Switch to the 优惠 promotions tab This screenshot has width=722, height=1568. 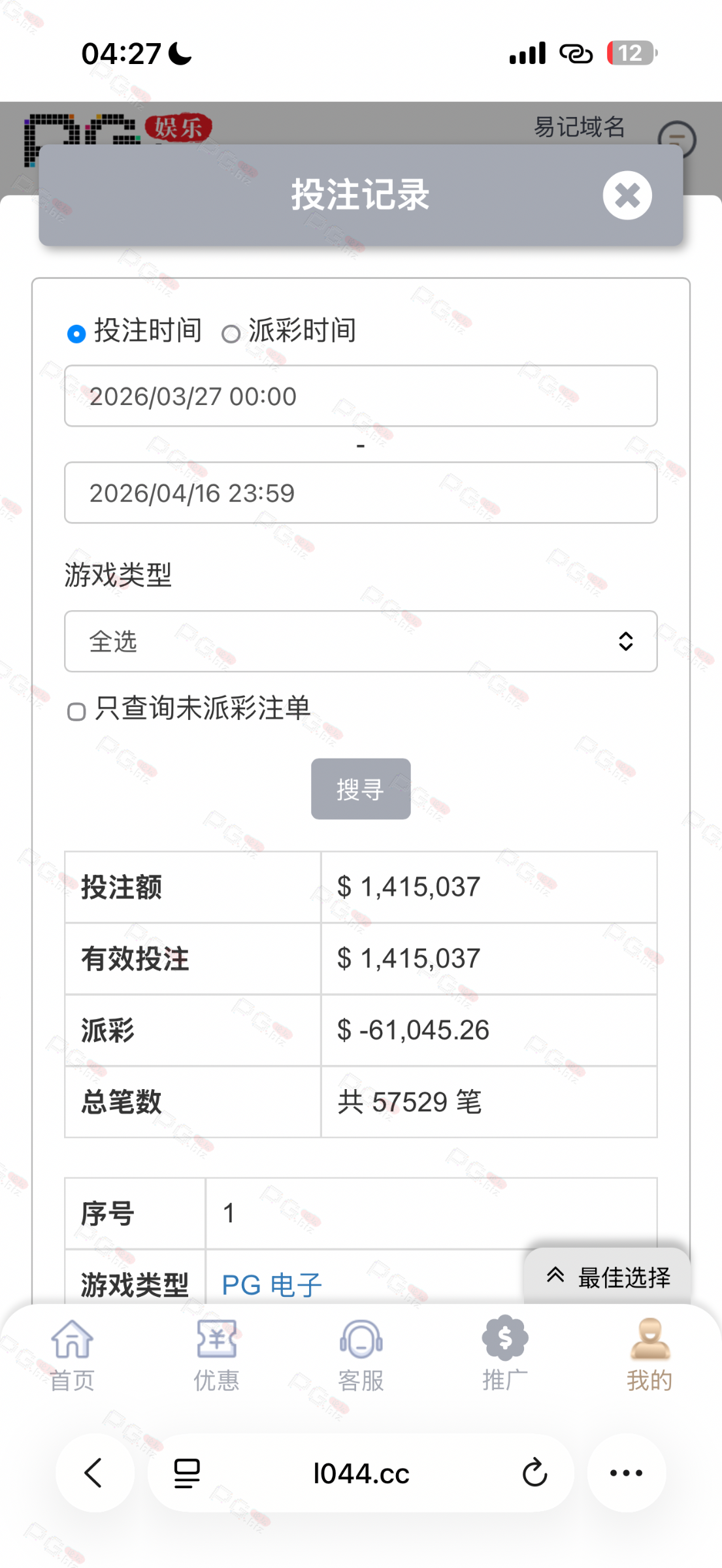(216, 1354)
